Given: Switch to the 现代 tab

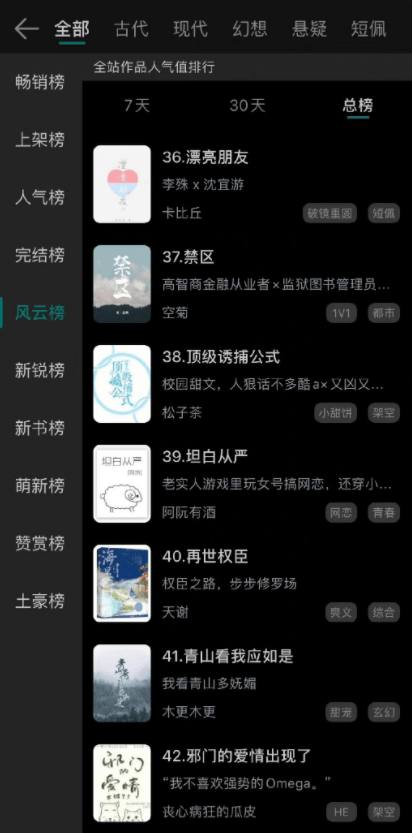Looking at the screenshot, I should (x=190, y=29).
